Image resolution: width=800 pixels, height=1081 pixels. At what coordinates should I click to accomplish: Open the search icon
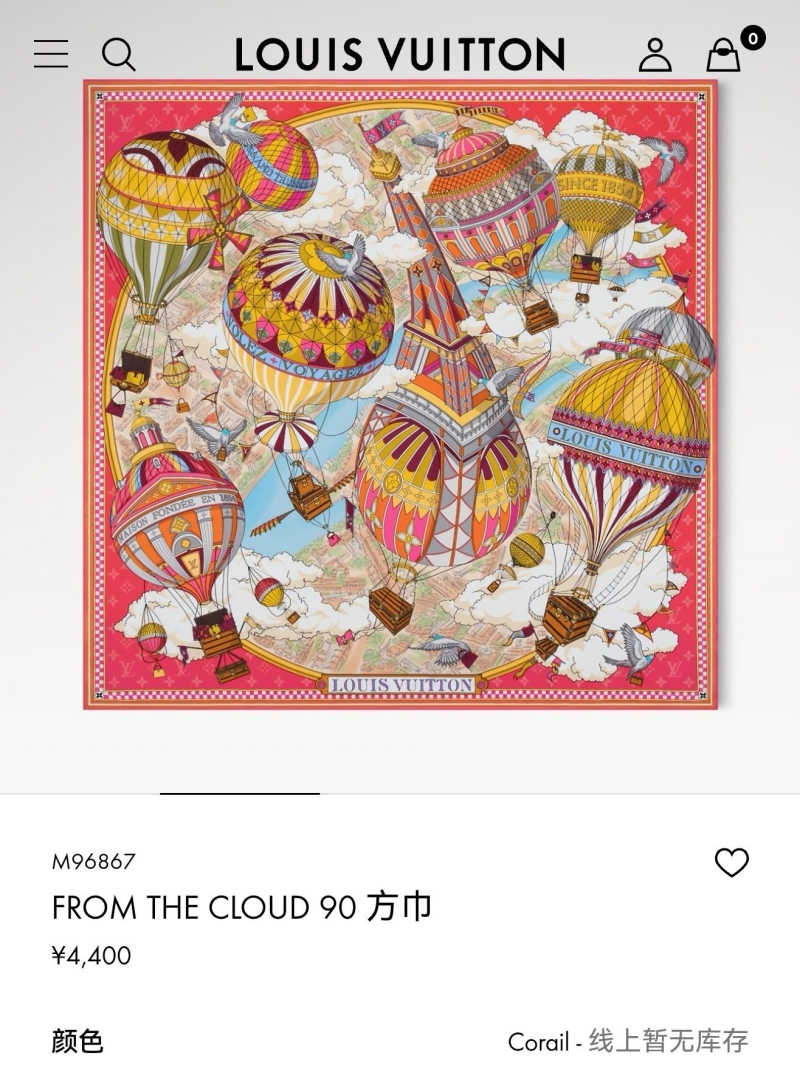pyautogui.click(x=119, y=54)
